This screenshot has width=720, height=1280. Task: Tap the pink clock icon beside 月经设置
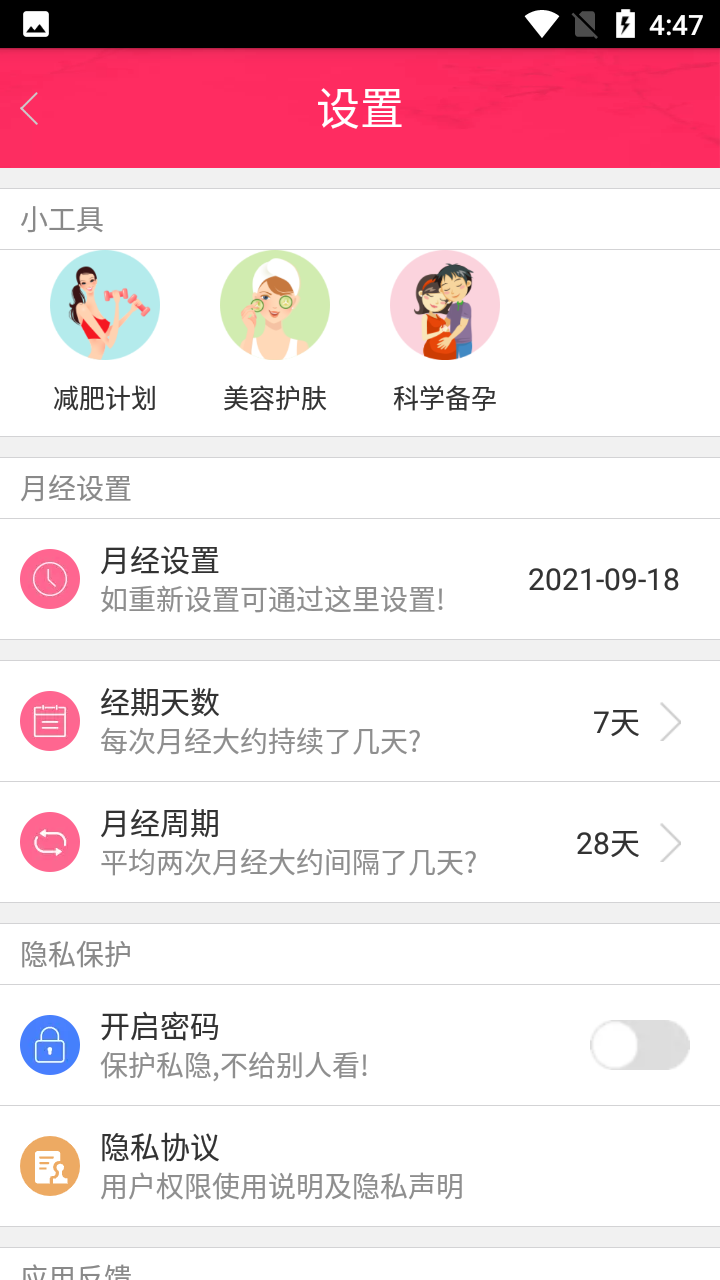pos(50,579)
